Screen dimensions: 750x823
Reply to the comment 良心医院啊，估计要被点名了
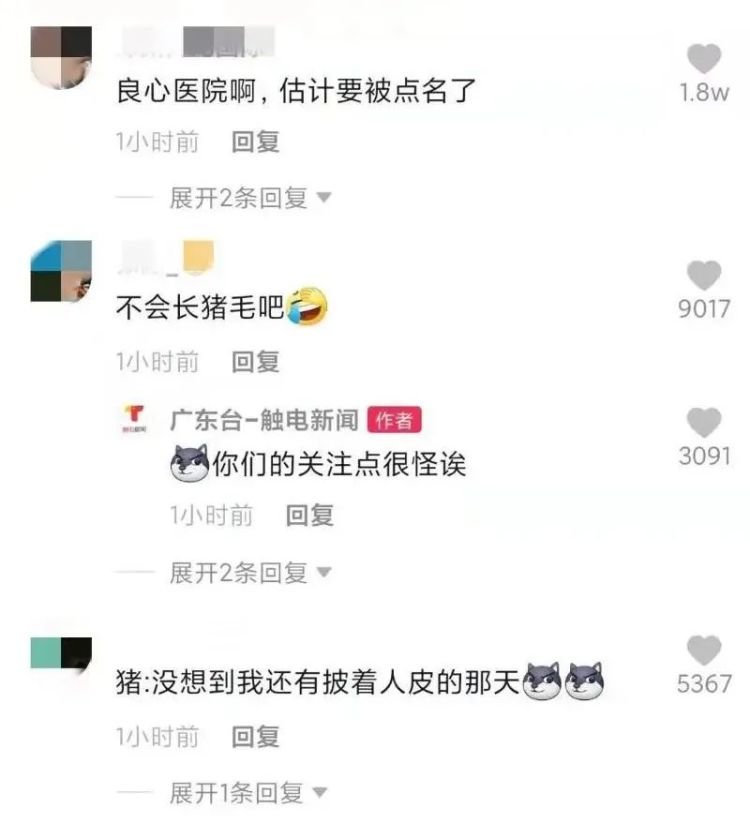coord(255,142)
